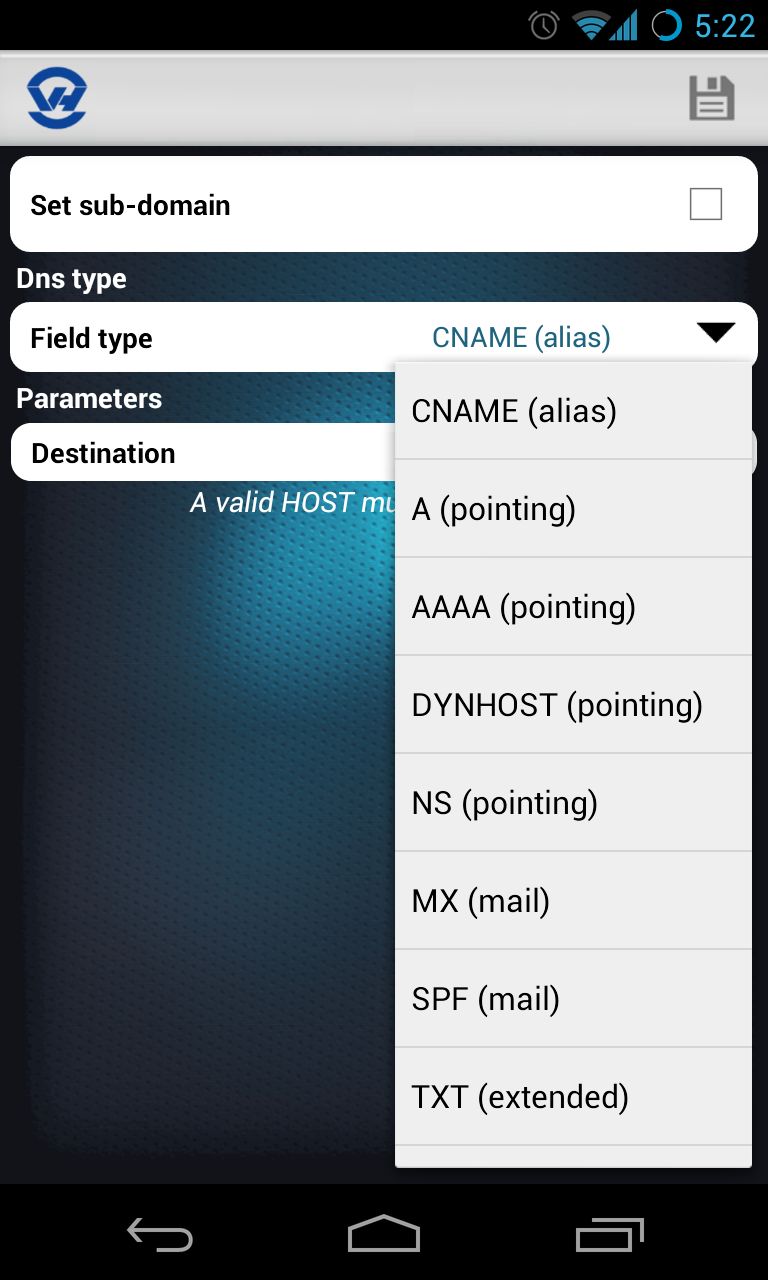Select MX (mail) record type
Screen dimensions: 768x1280
tap(573, 901)
